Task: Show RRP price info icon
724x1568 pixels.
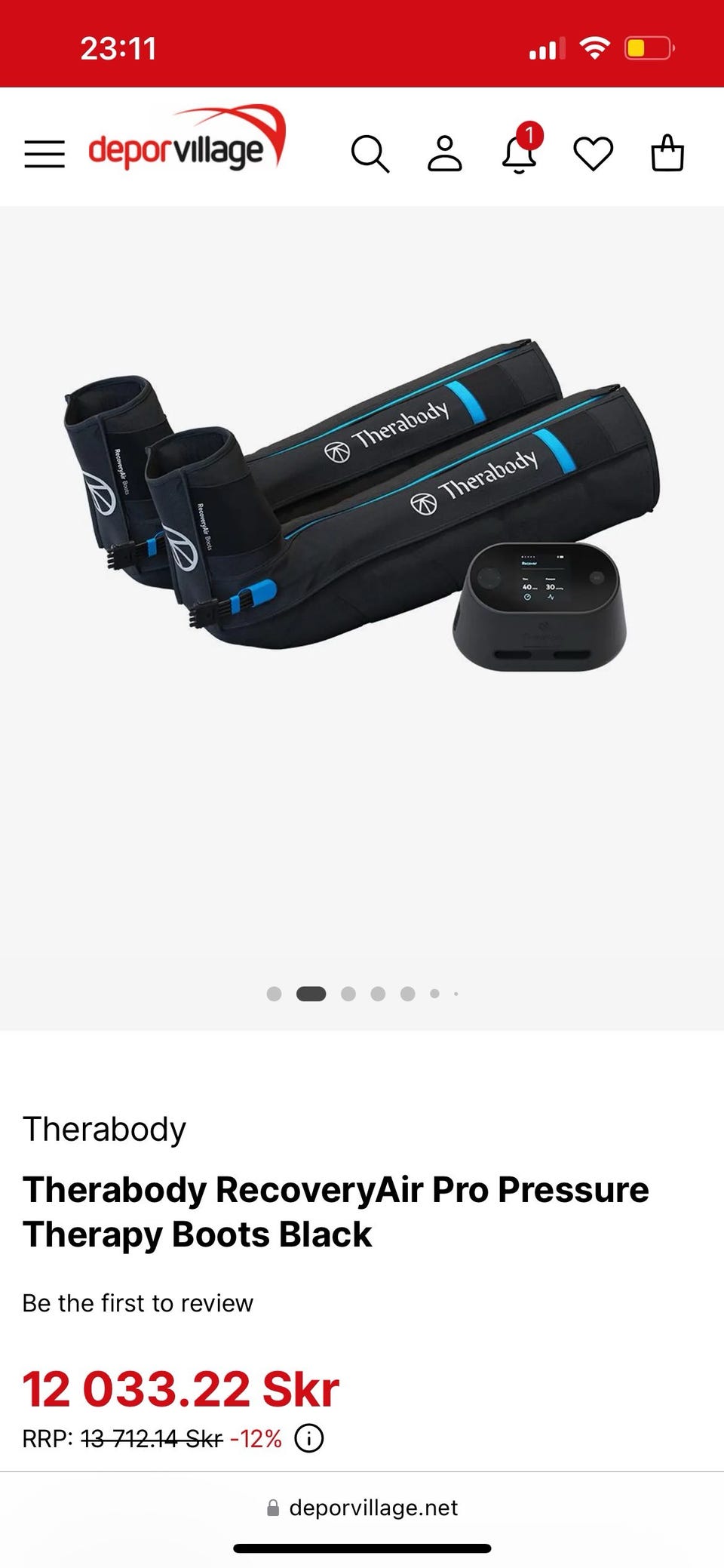Action: click(x=308, y=1438)
